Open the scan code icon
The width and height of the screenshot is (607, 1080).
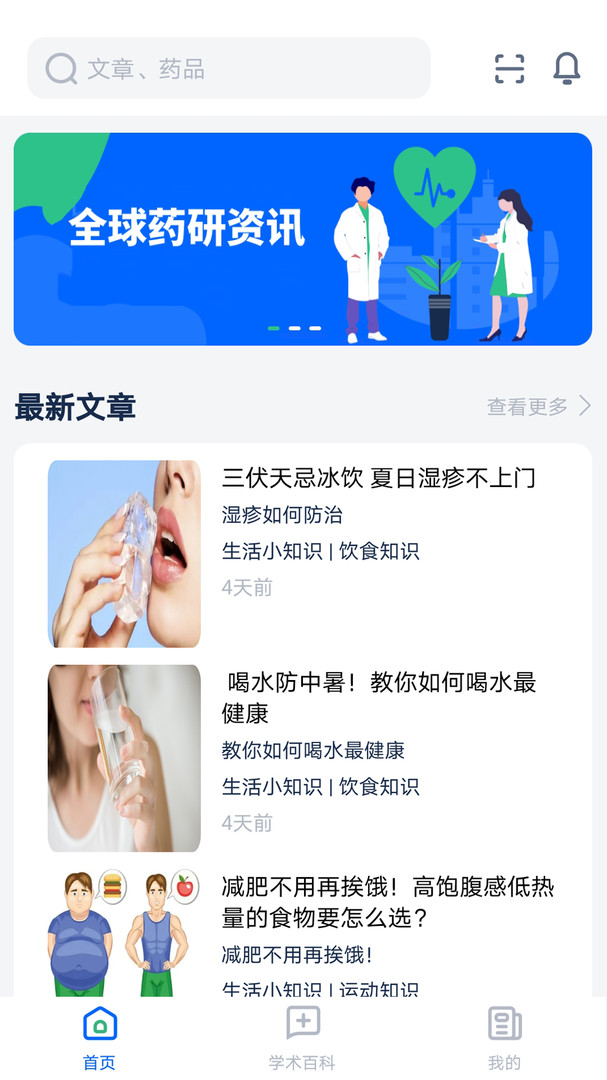click(509, 68)
